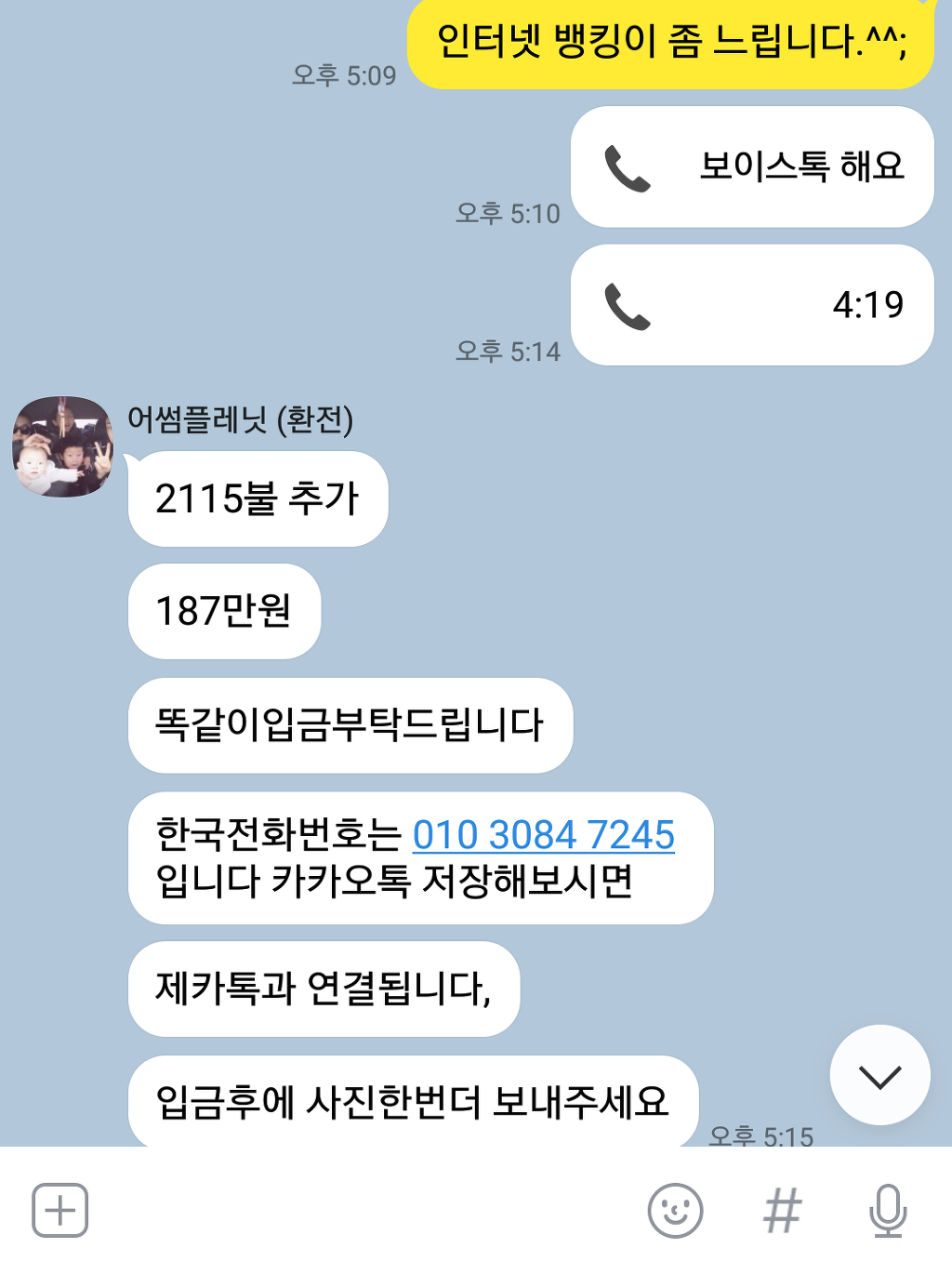This screenshot has height=1274, width=952.
Task: Open 어썸플레닛 profile picture
Action: click(62, 446)
